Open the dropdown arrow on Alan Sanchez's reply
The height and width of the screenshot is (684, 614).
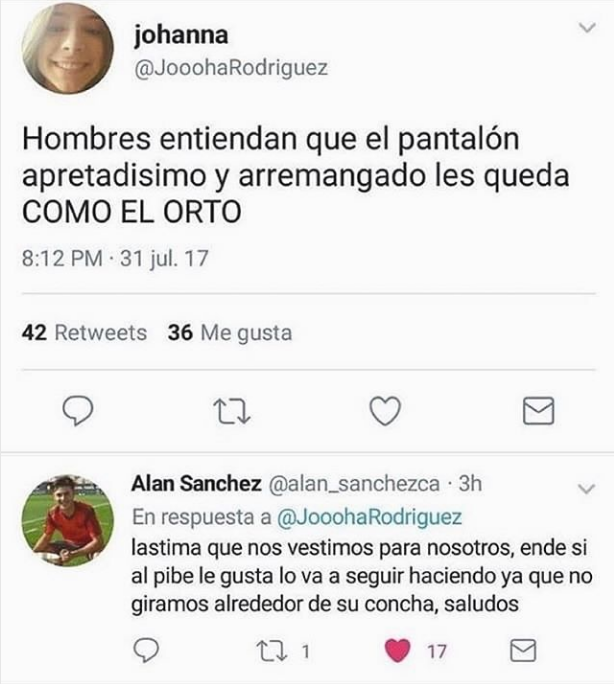coord(588,487)
